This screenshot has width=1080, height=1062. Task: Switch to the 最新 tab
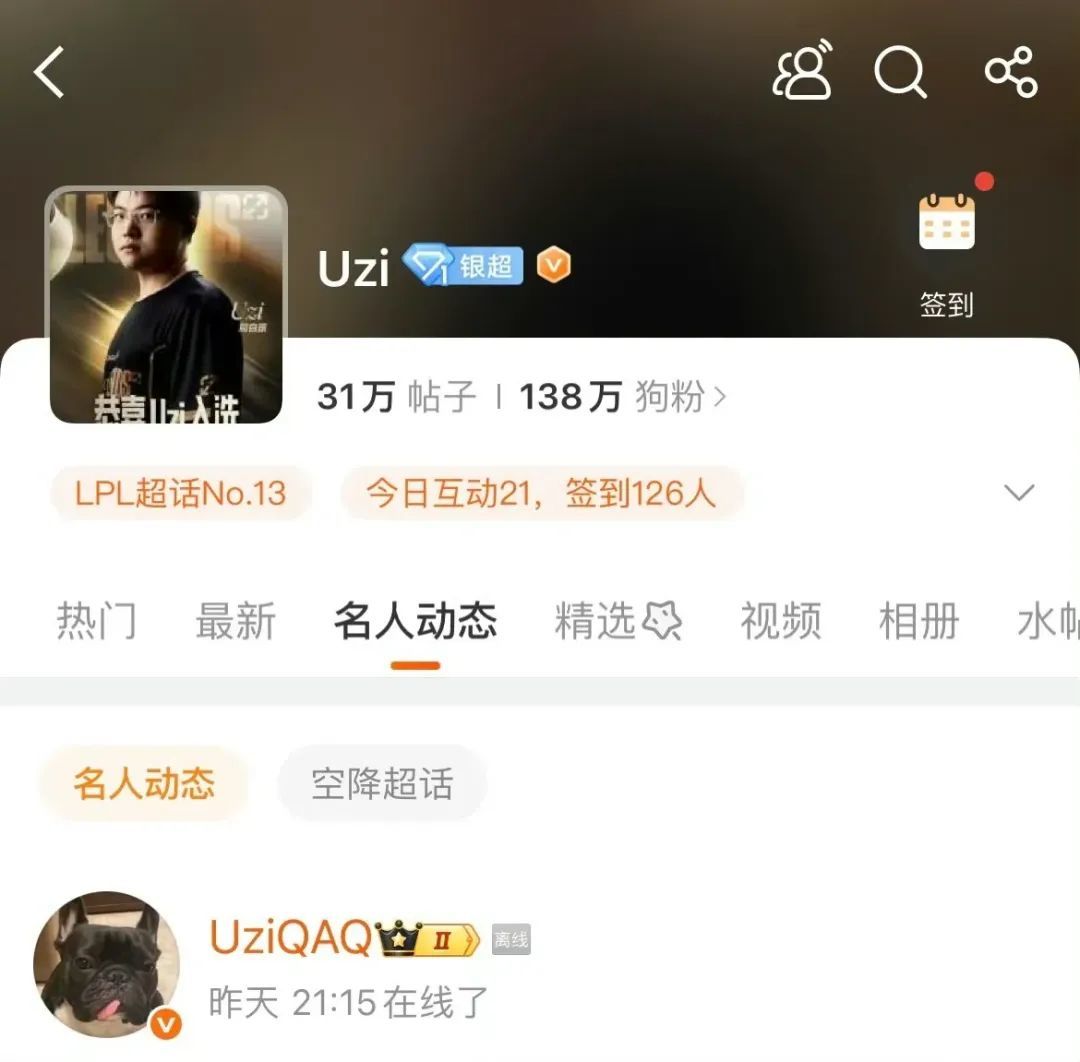235,621
